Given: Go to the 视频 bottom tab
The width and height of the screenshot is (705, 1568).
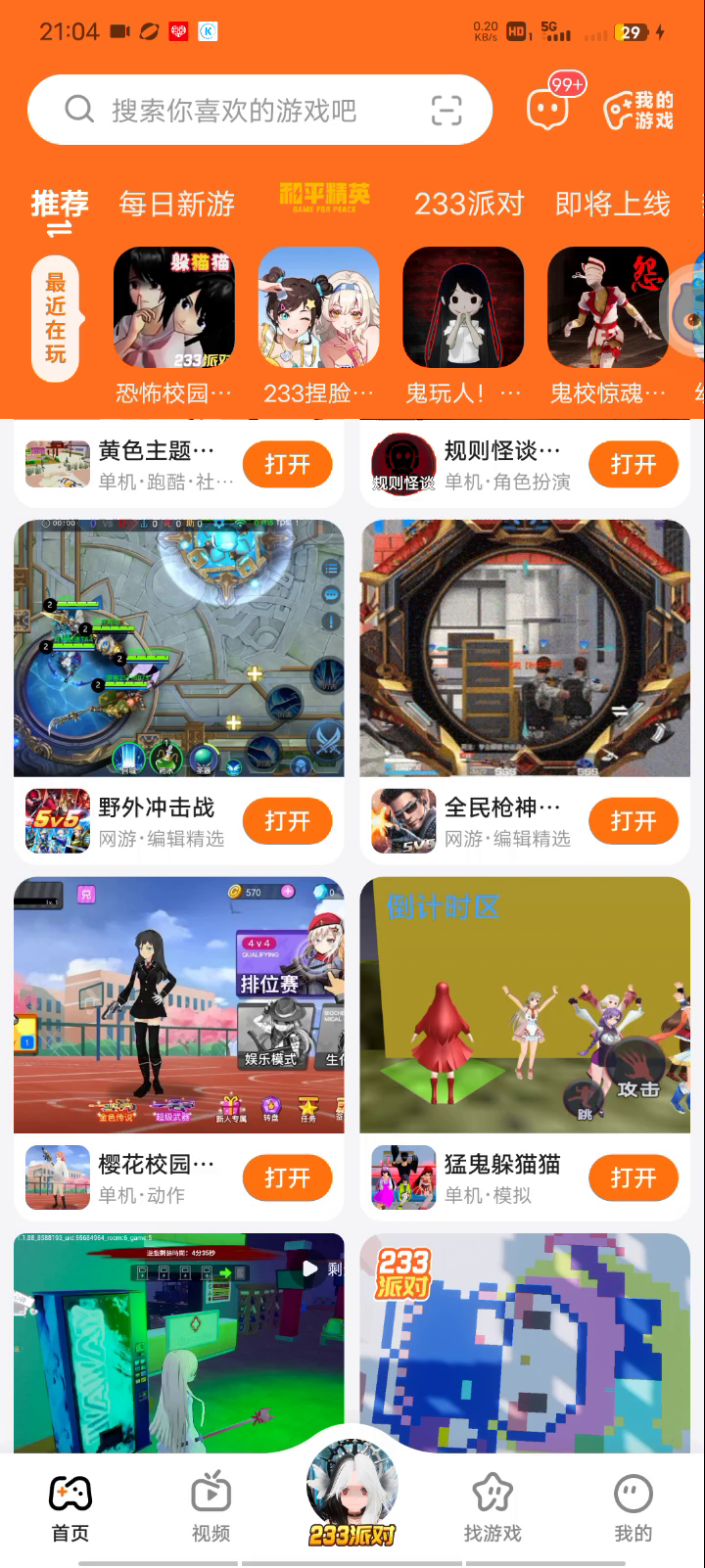Looking at the screenshot, I should click(x=211, y=1508).
